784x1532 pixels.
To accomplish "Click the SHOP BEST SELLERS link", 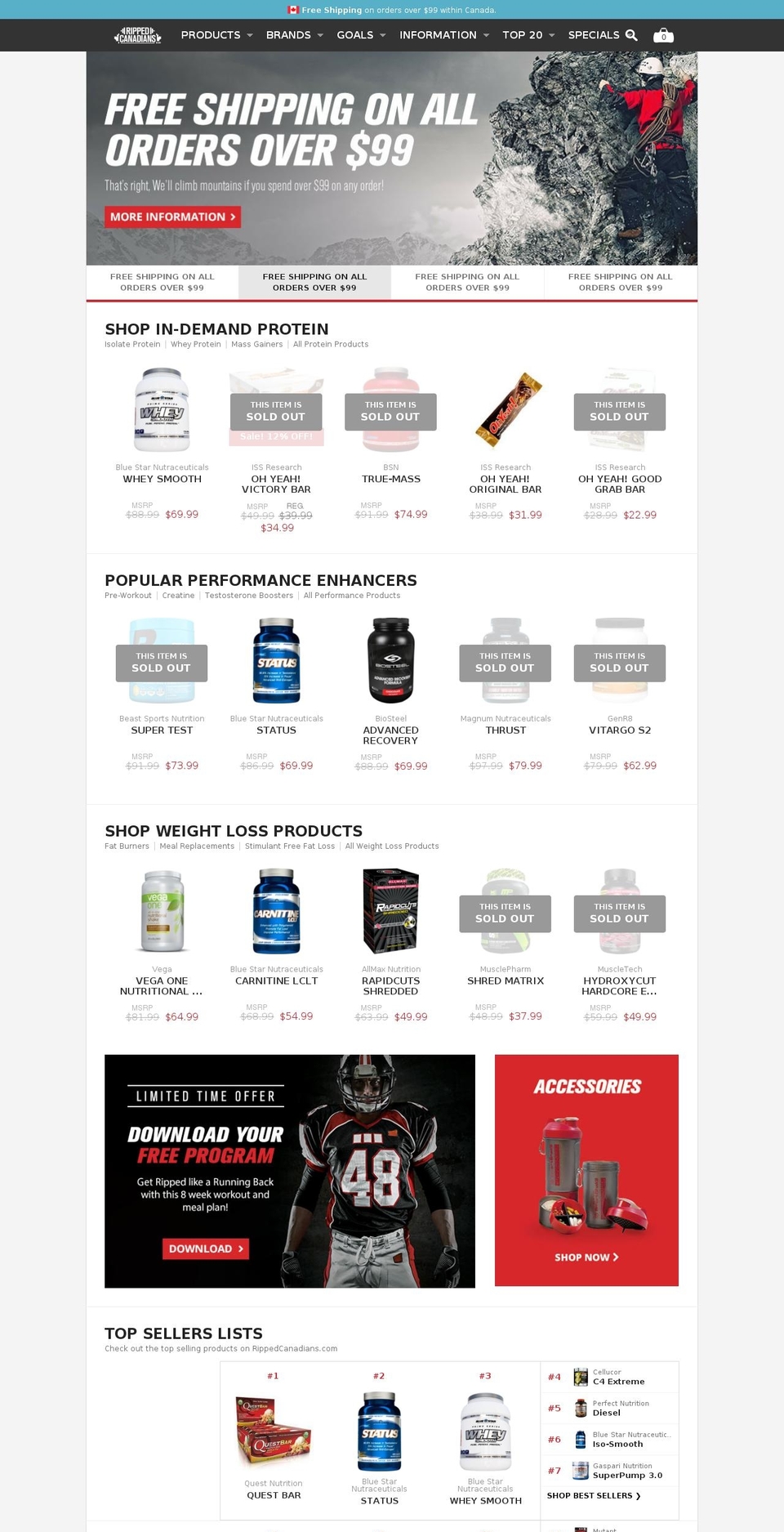I will pos(592,1495).
